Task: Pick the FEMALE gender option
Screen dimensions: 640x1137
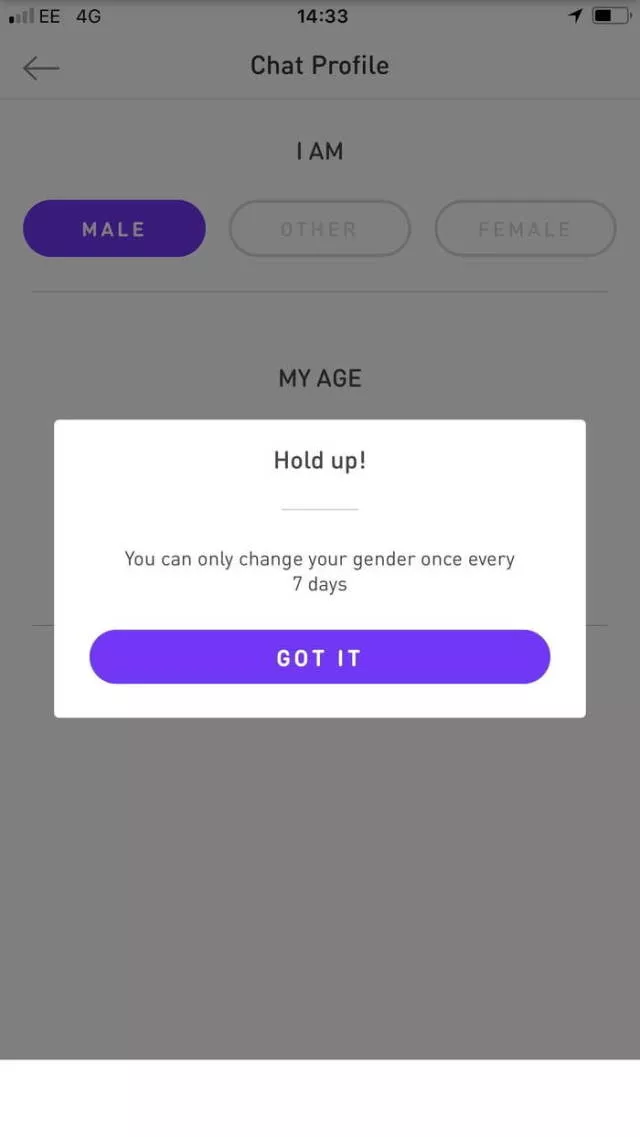Action: point(524,229)
